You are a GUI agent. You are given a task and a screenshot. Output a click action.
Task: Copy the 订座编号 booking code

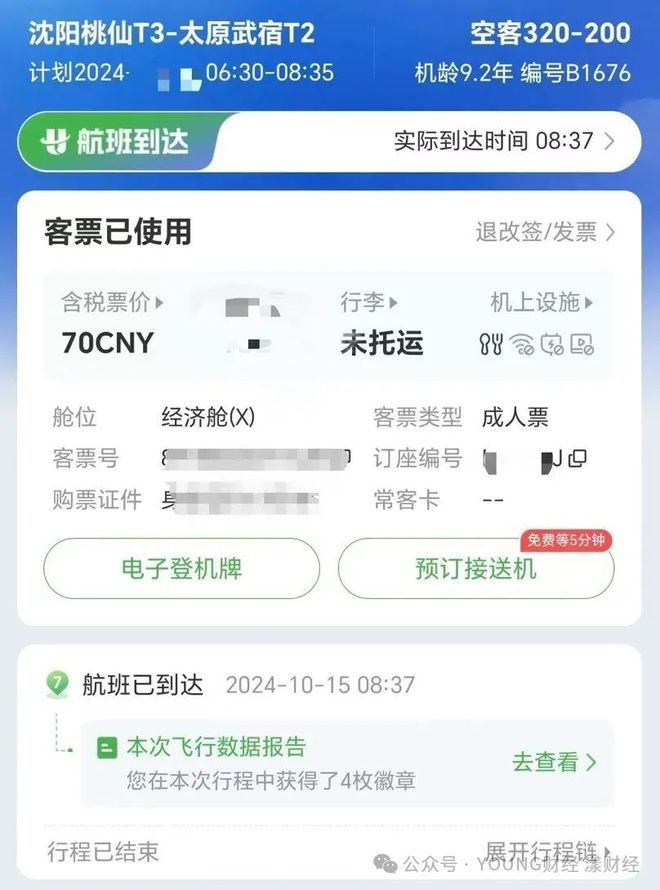[x=577, y=459]
